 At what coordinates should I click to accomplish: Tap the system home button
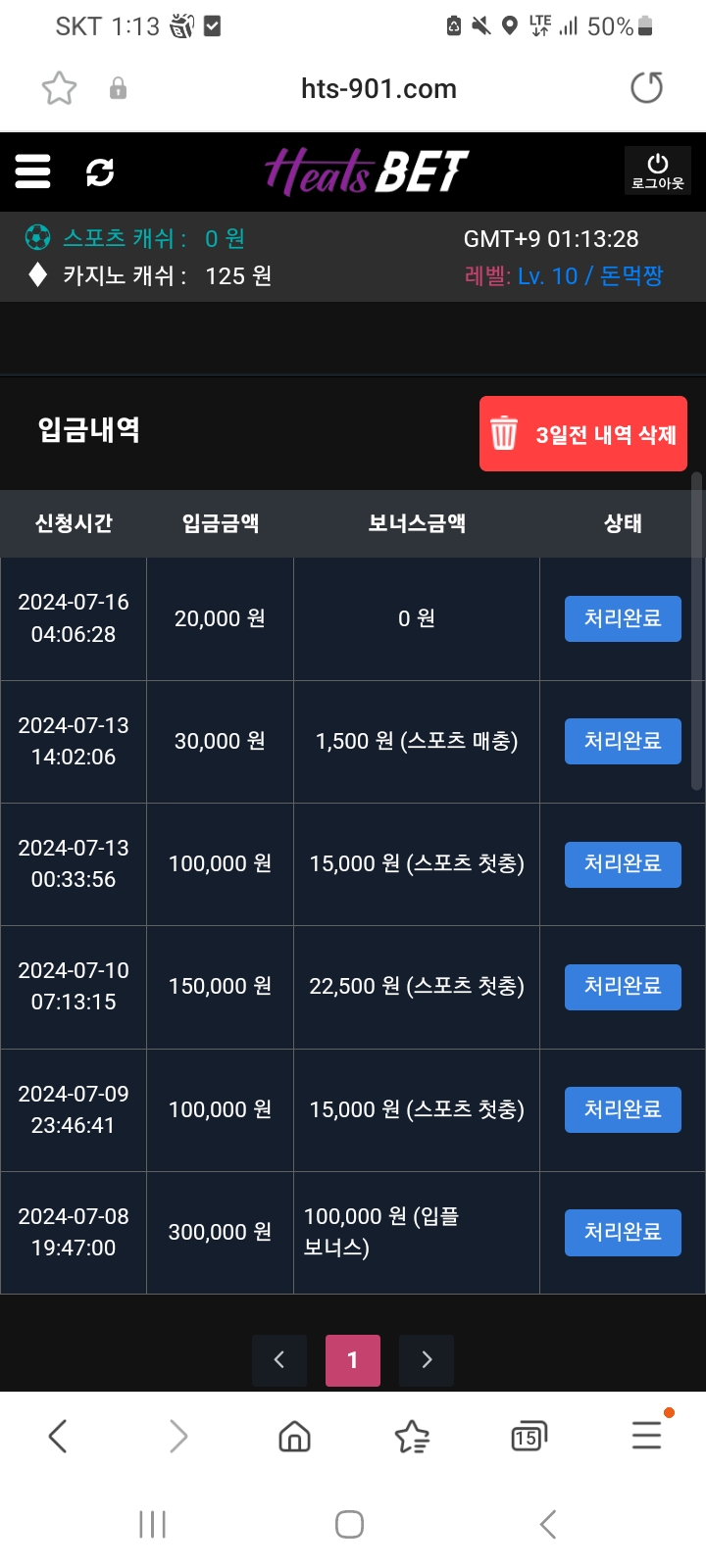point(350,1524)
